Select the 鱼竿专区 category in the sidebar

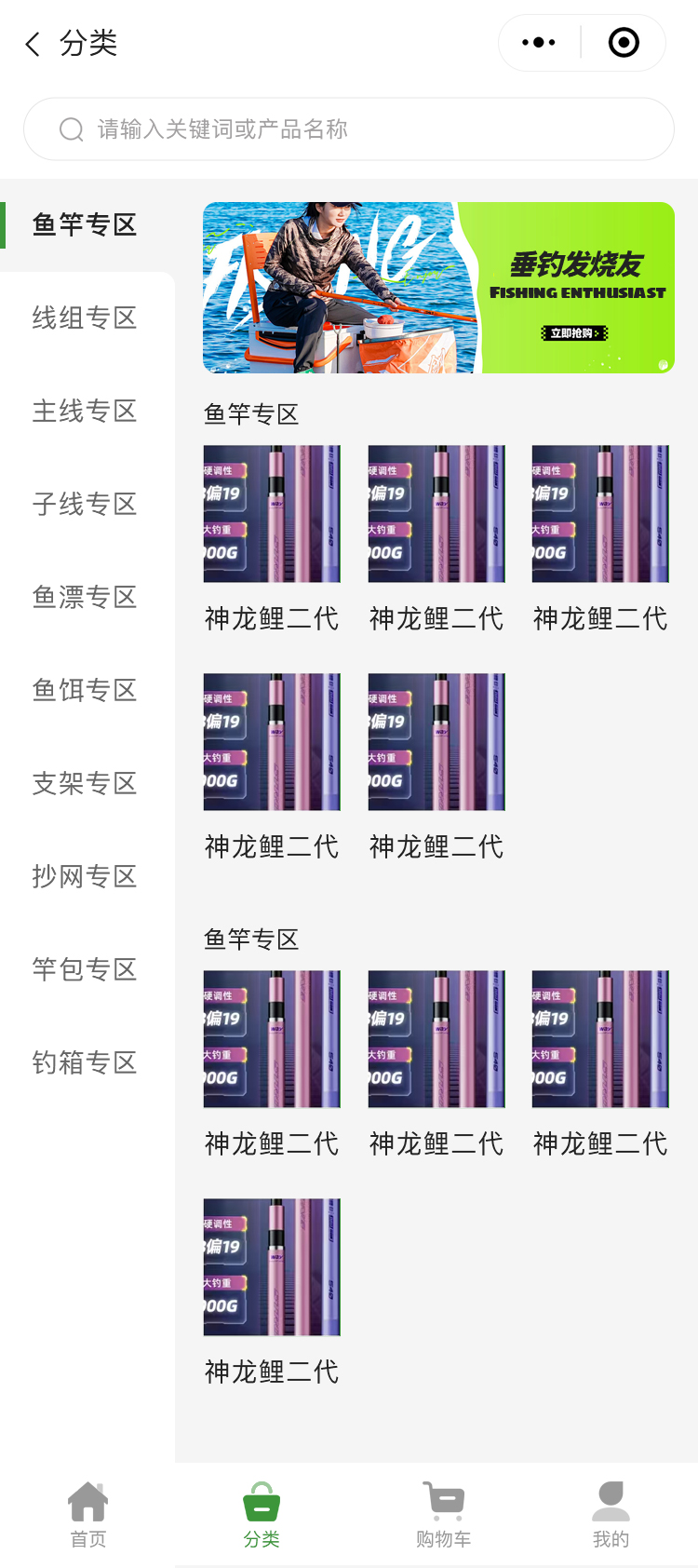[x=85, y=225]
